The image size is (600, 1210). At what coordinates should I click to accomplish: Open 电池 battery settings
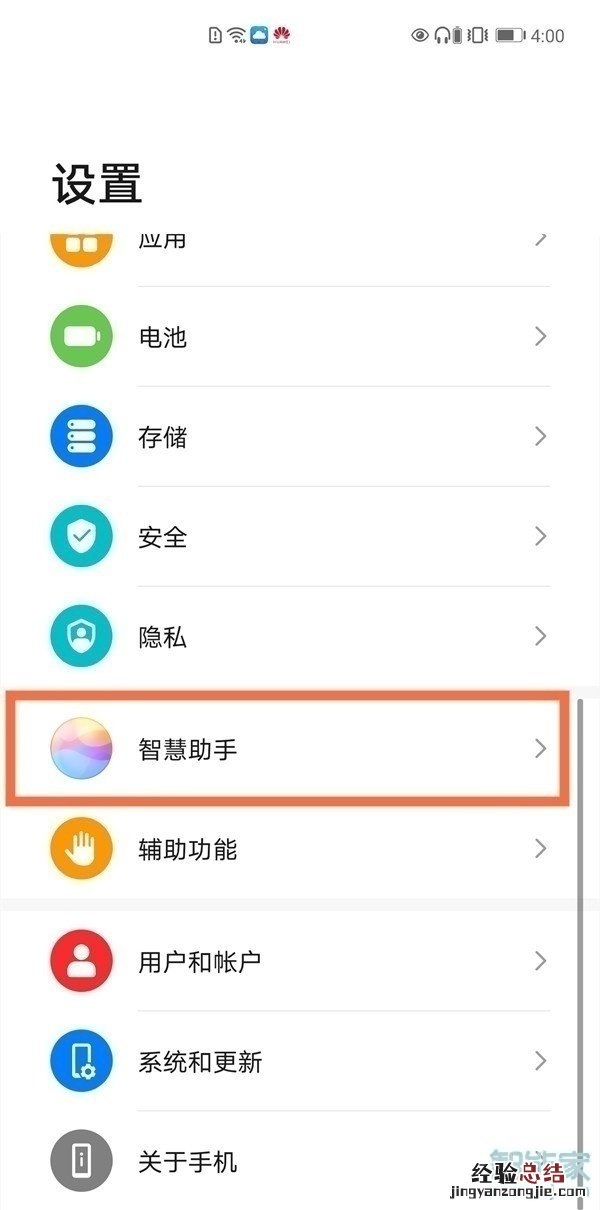[300, 337]
